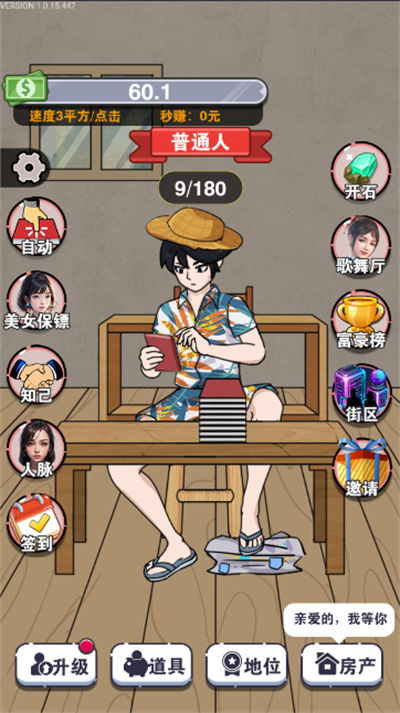Open the 邀请 invite gift
This screenshot has height=713, width=400.
point(362,468)
